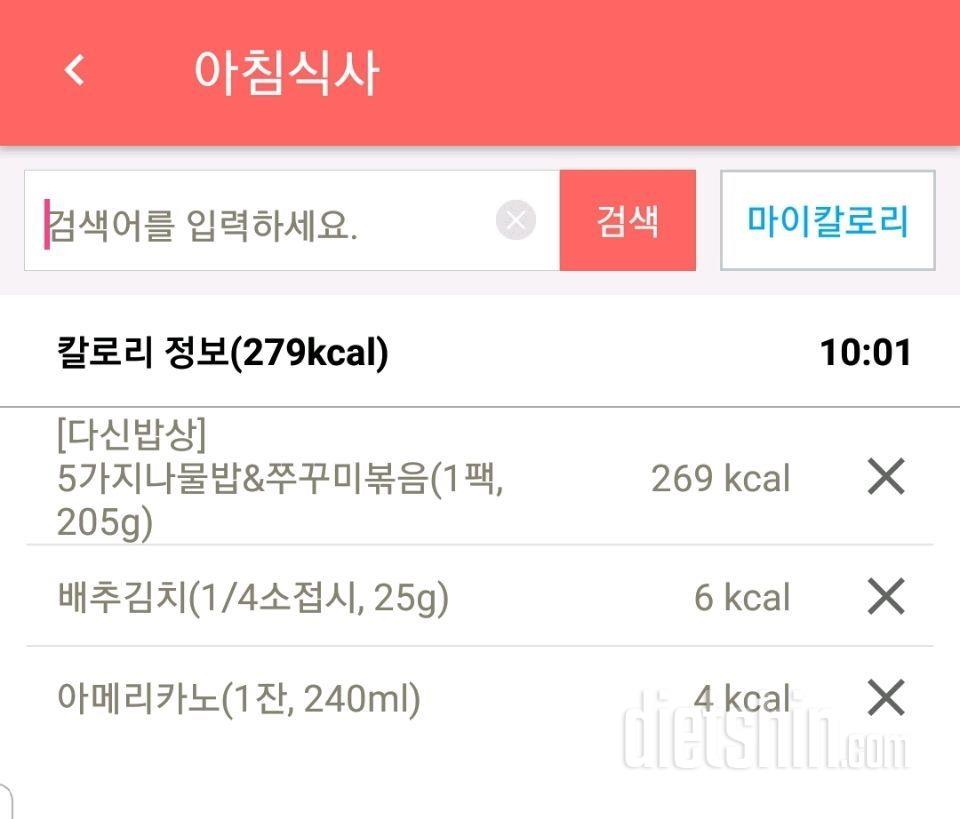This screenshot has height=819, width=960.
Task: Remove 5가지나물밥&쭈꾸미볶음 from the list
Action: click(x=885, y=478)
